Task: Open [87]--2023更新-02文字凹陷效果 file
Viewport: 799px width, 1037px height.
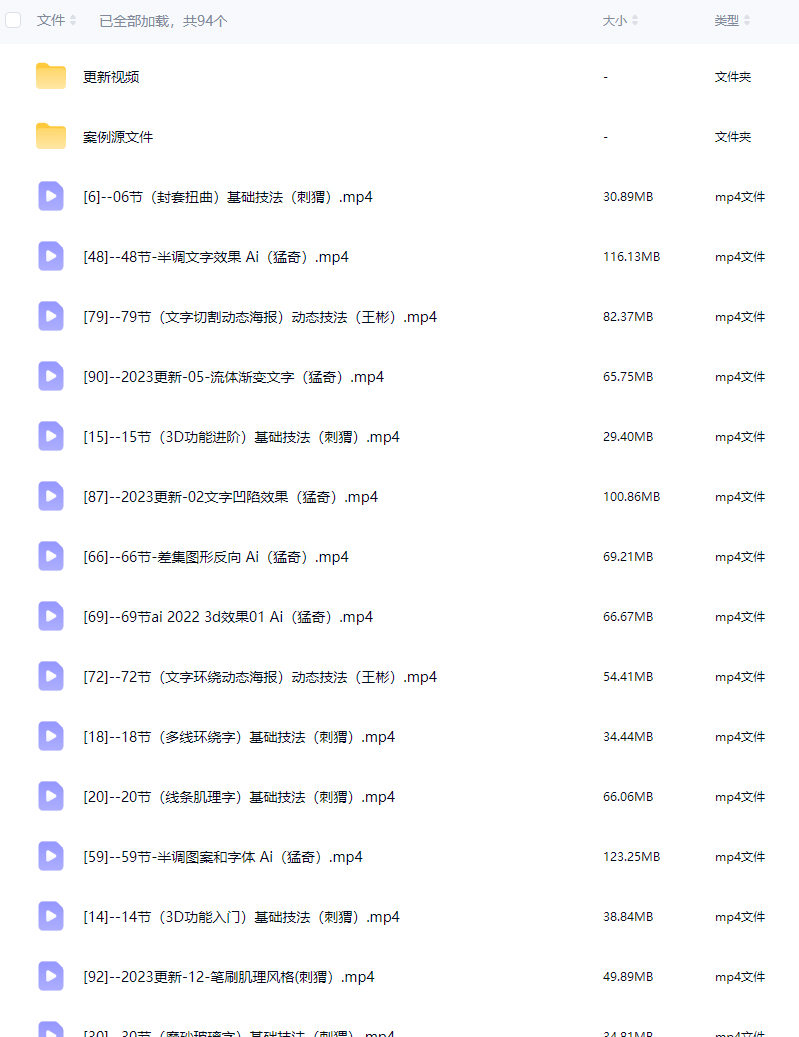Action: coord(230,497)
